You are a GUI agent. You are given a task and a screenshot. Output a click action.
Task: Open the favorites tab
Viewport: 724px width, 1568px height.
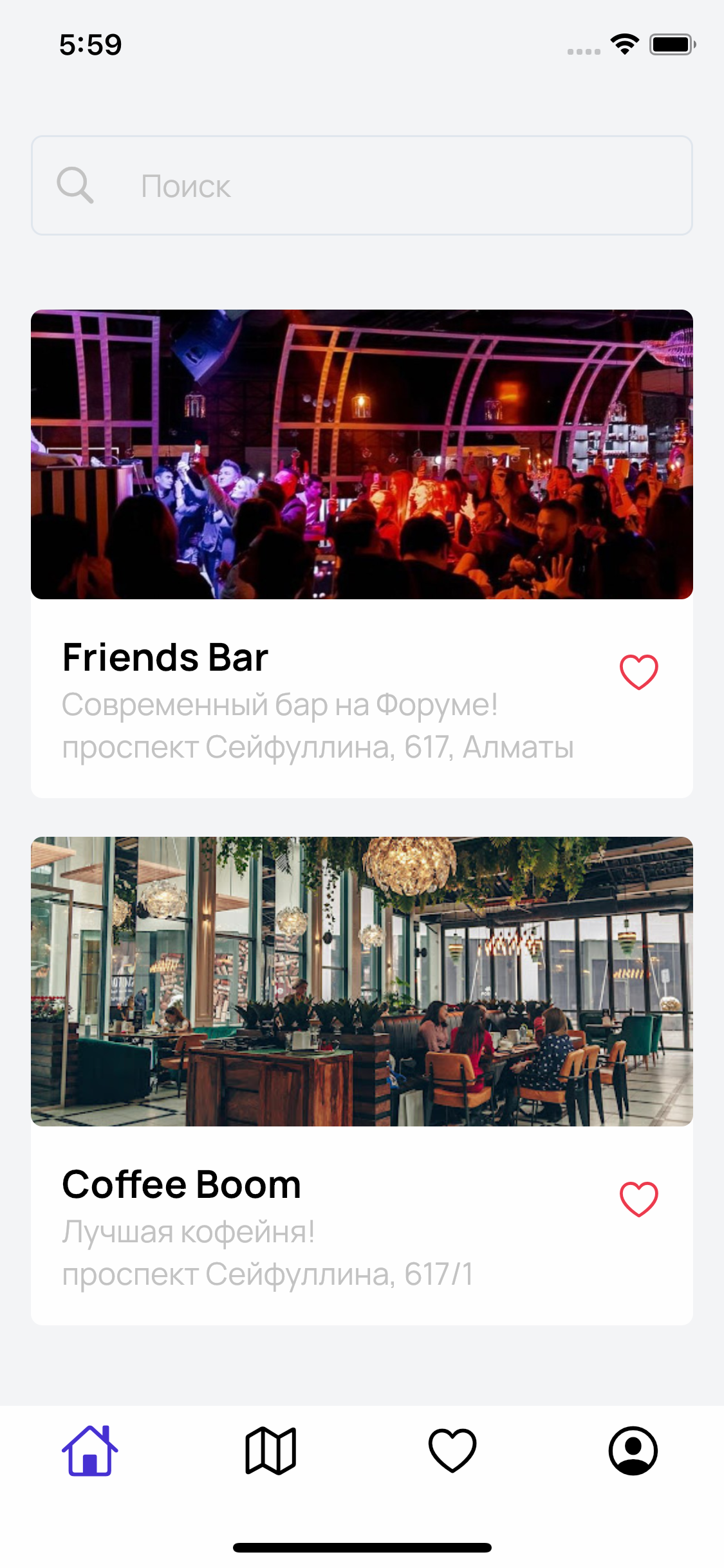(452, 1450)
